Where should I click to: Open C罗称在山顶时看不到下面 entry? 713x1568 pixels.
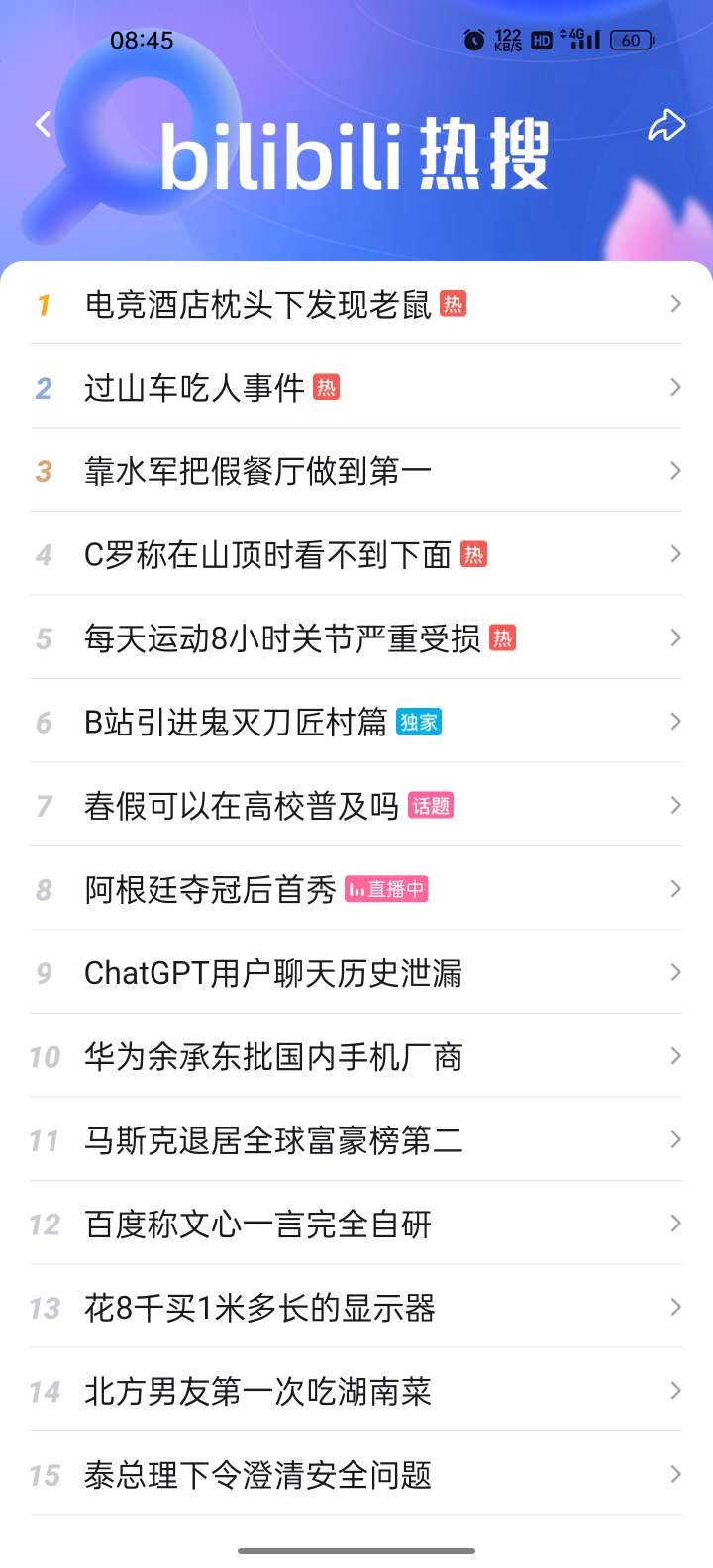coord(267,555)
